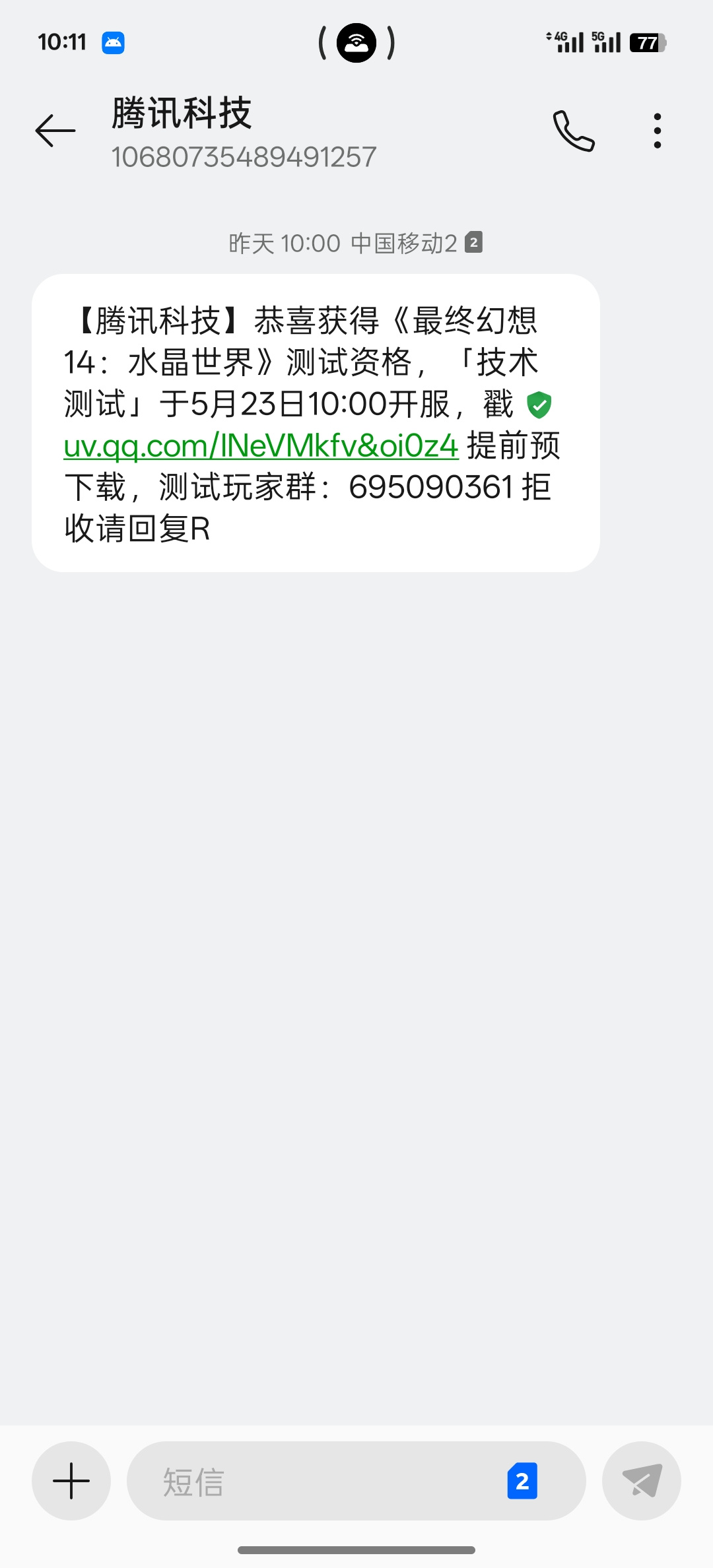This screenshot has height=1568, width=713.
Task: Call the 腾讯科技 sender number
Action: click(574, 131)
